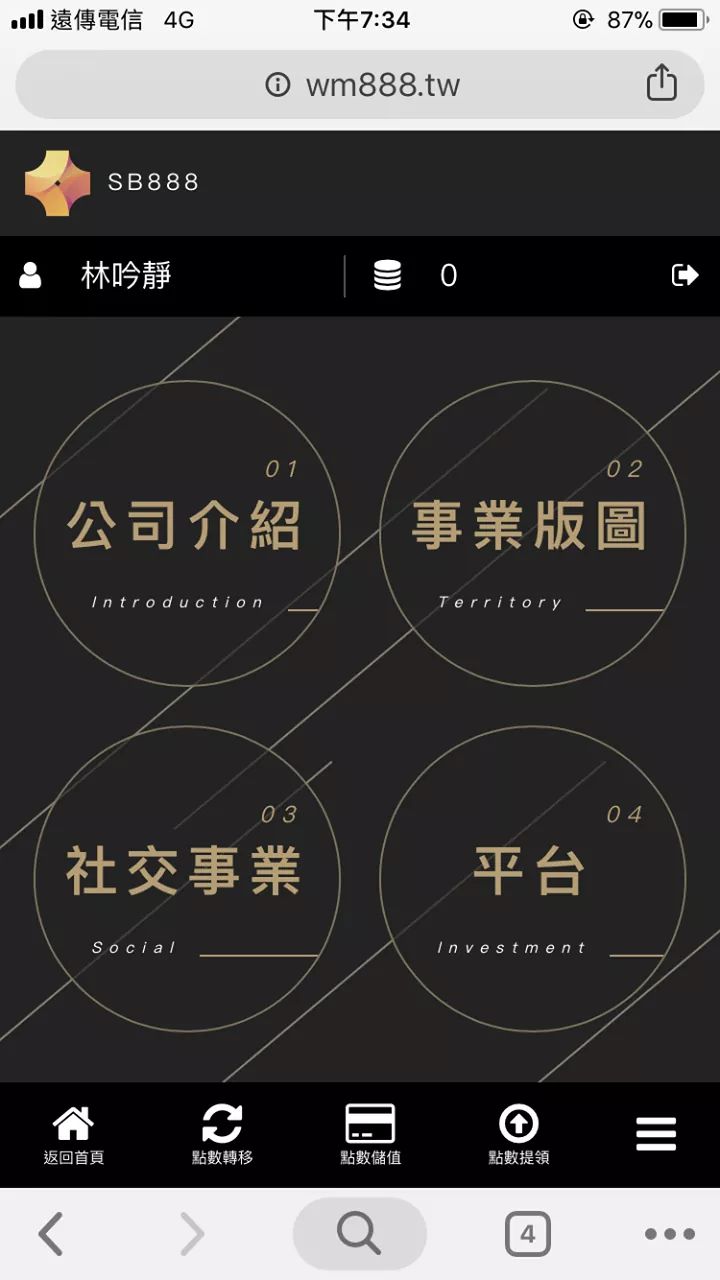The height and width of the screenshot is (1280, 720).
Task: Go to 返回首頁 home tab
Action: pyautogui.click(x=74, y=1135)
